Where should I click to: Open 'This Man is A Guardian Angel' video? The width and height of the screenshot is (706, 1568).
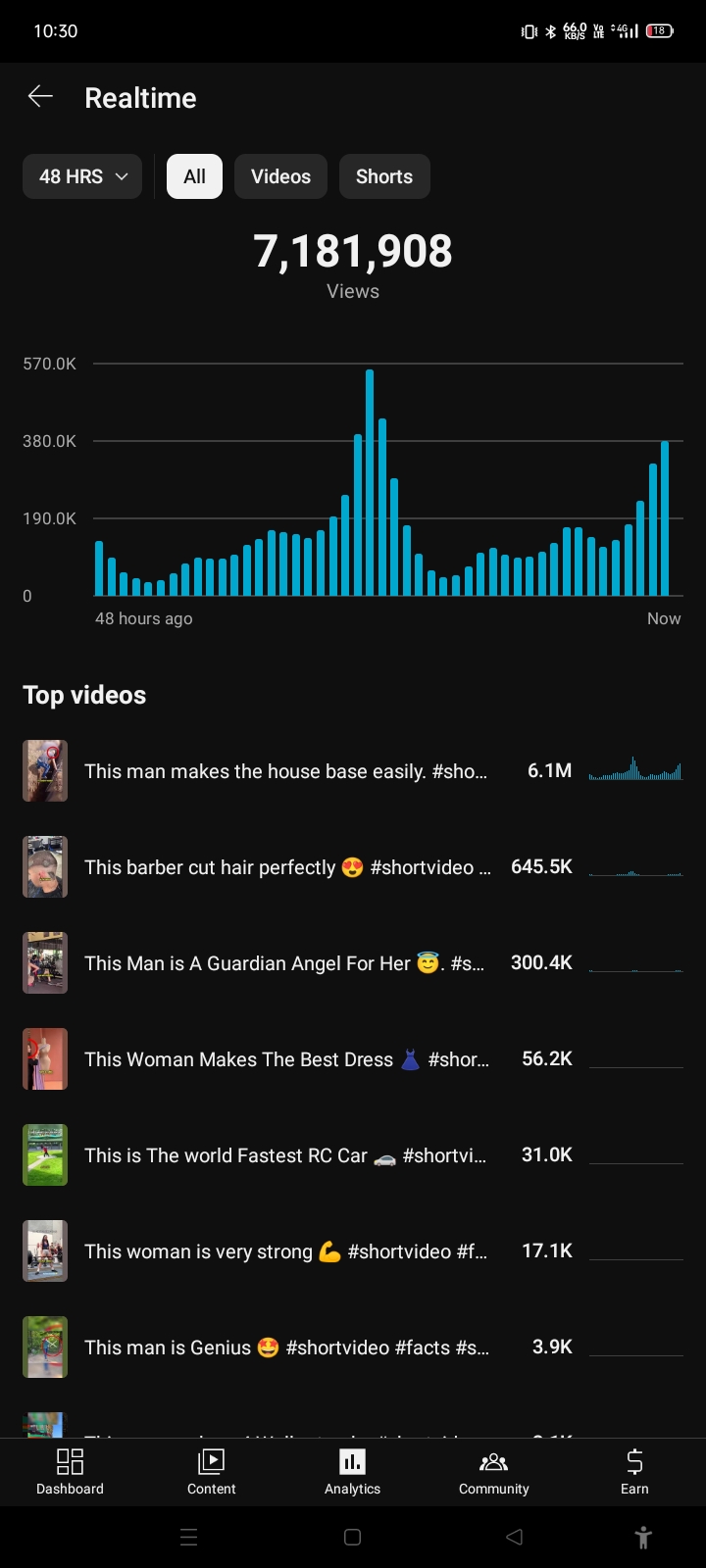(353, 963)
